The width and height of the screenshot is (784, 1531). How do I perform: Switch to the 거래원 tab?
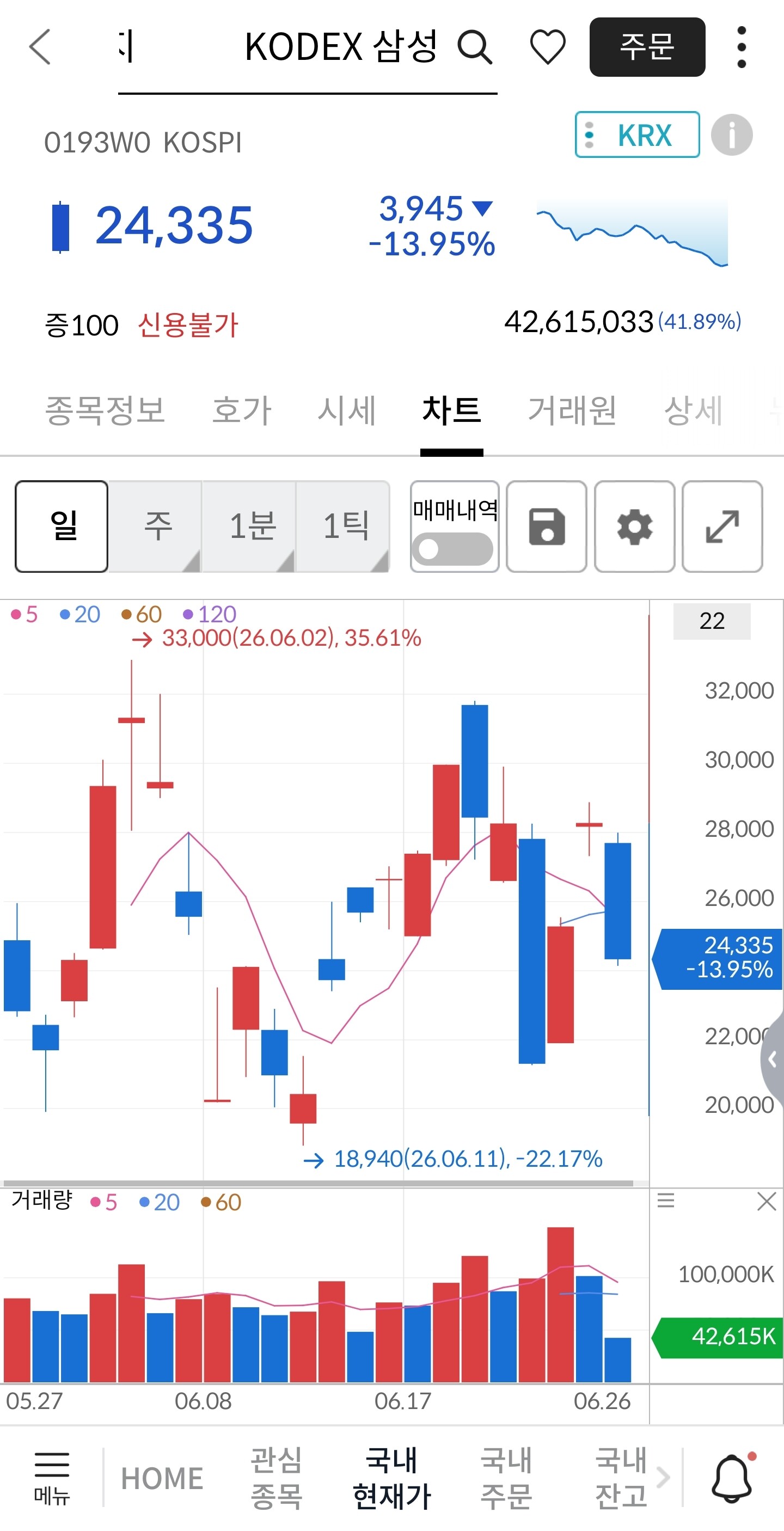point(572,410)
